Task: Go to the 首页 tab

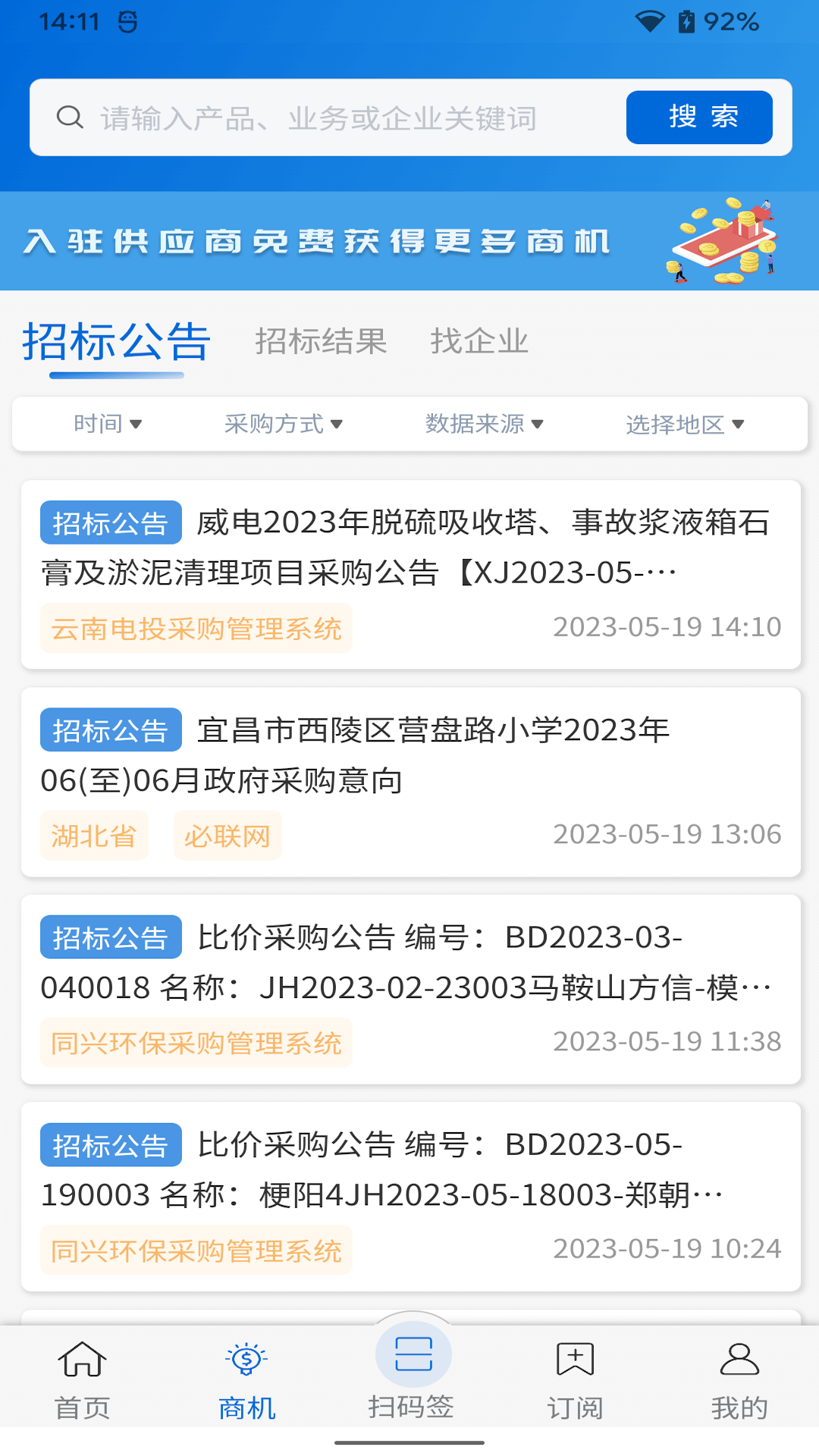Action: pos(82,1379)
